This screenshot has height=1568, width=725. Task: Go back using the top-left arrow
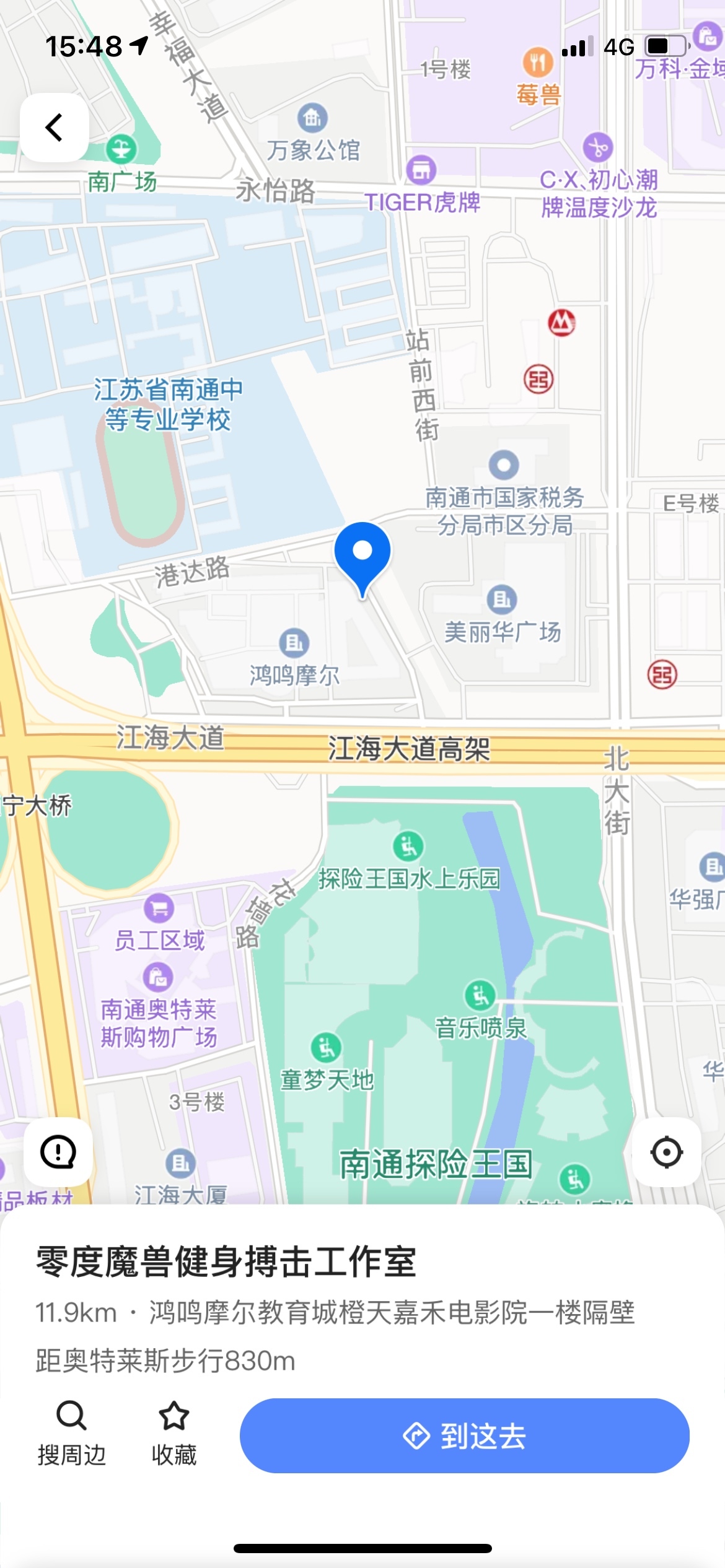(x=55, y=128)
